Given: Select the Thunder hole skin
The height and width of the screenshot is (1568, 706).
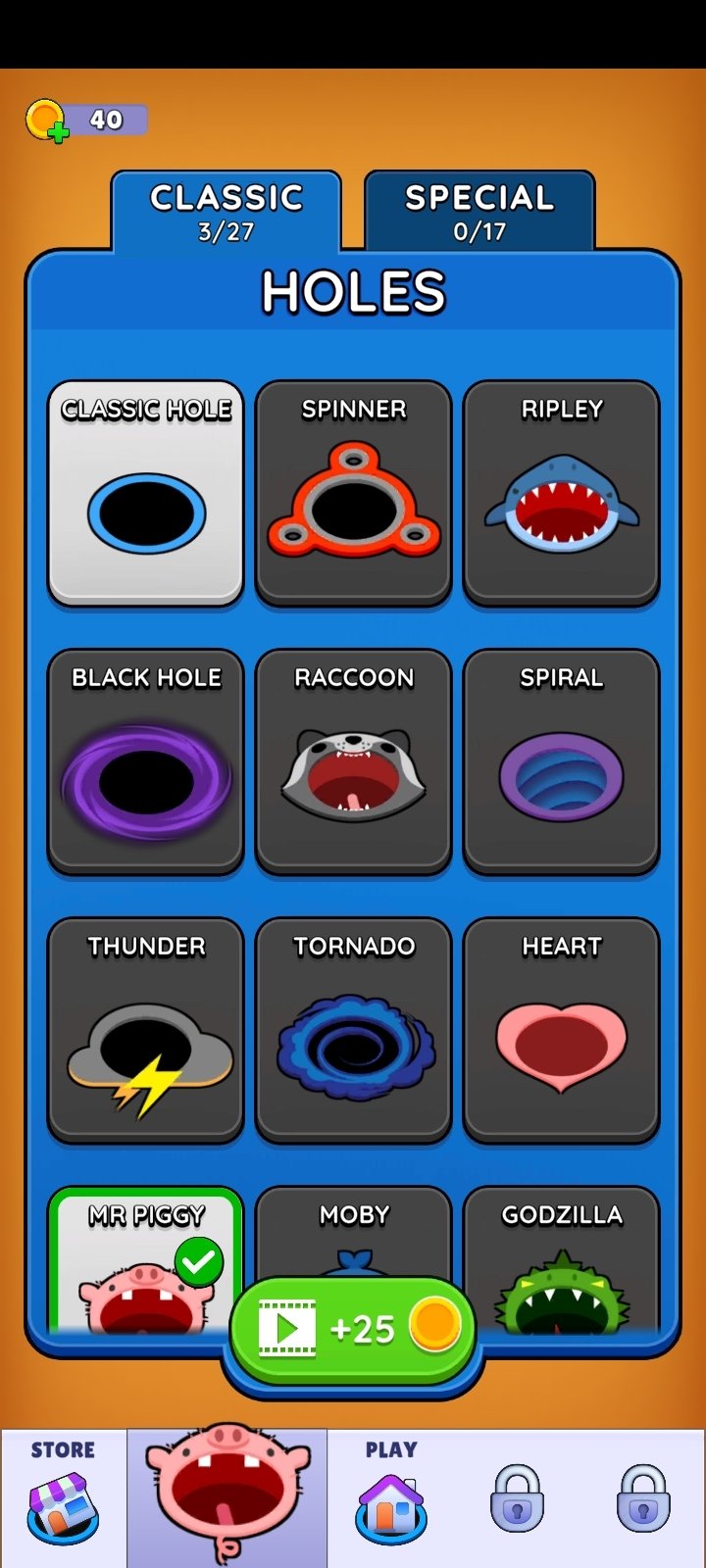Looking at the screenshot, I should pyautogui.click(x=146, y=1030).
